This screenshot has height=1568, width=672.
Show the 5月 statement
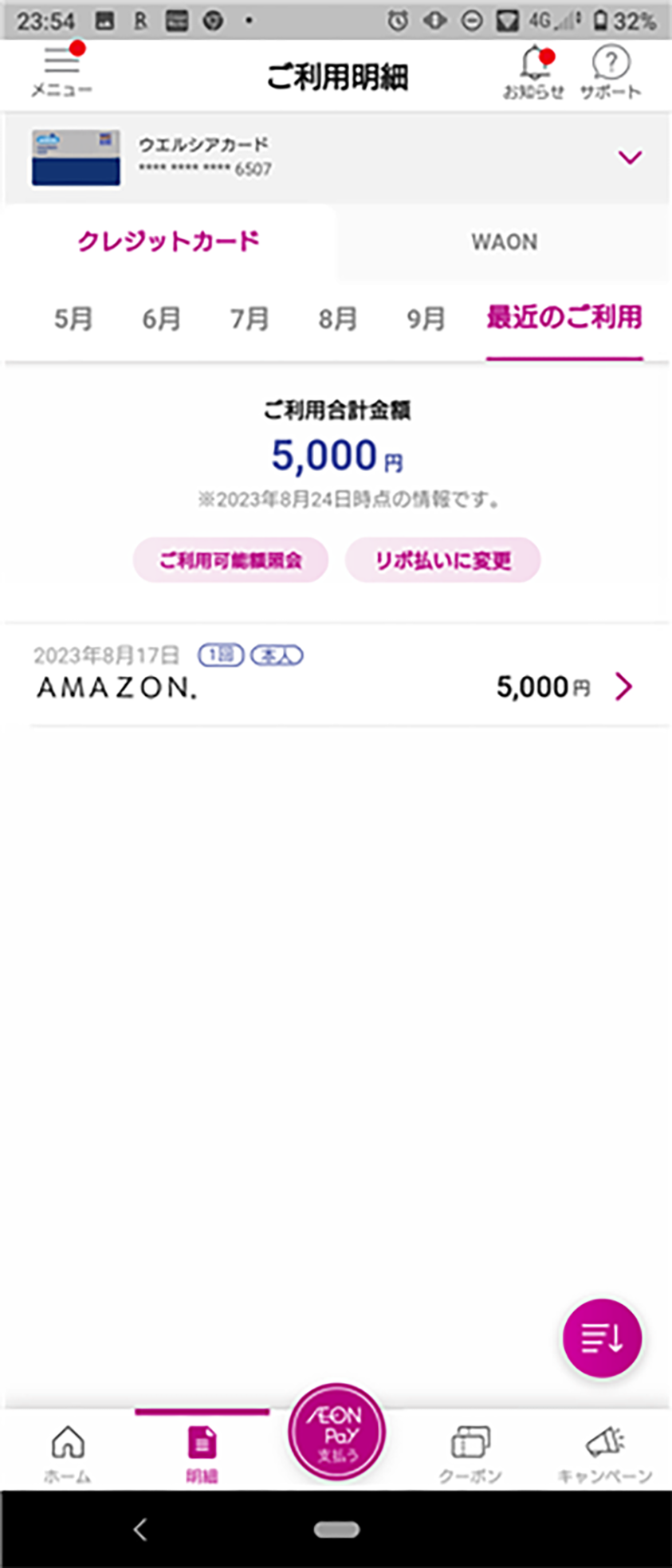pyautogui.click(x=73, y=319)
